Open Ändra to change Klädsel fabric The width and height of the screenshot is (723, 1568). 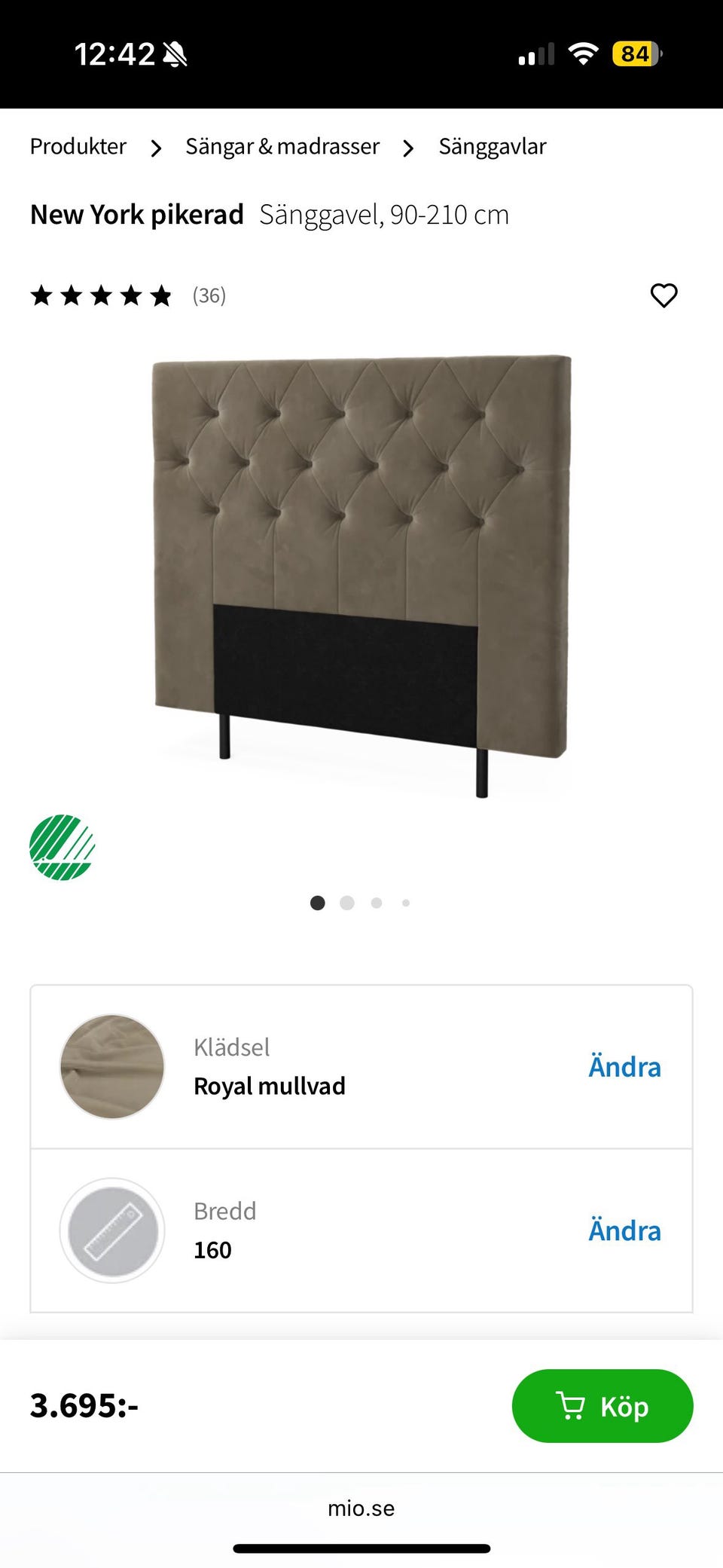pos(624,1066)
